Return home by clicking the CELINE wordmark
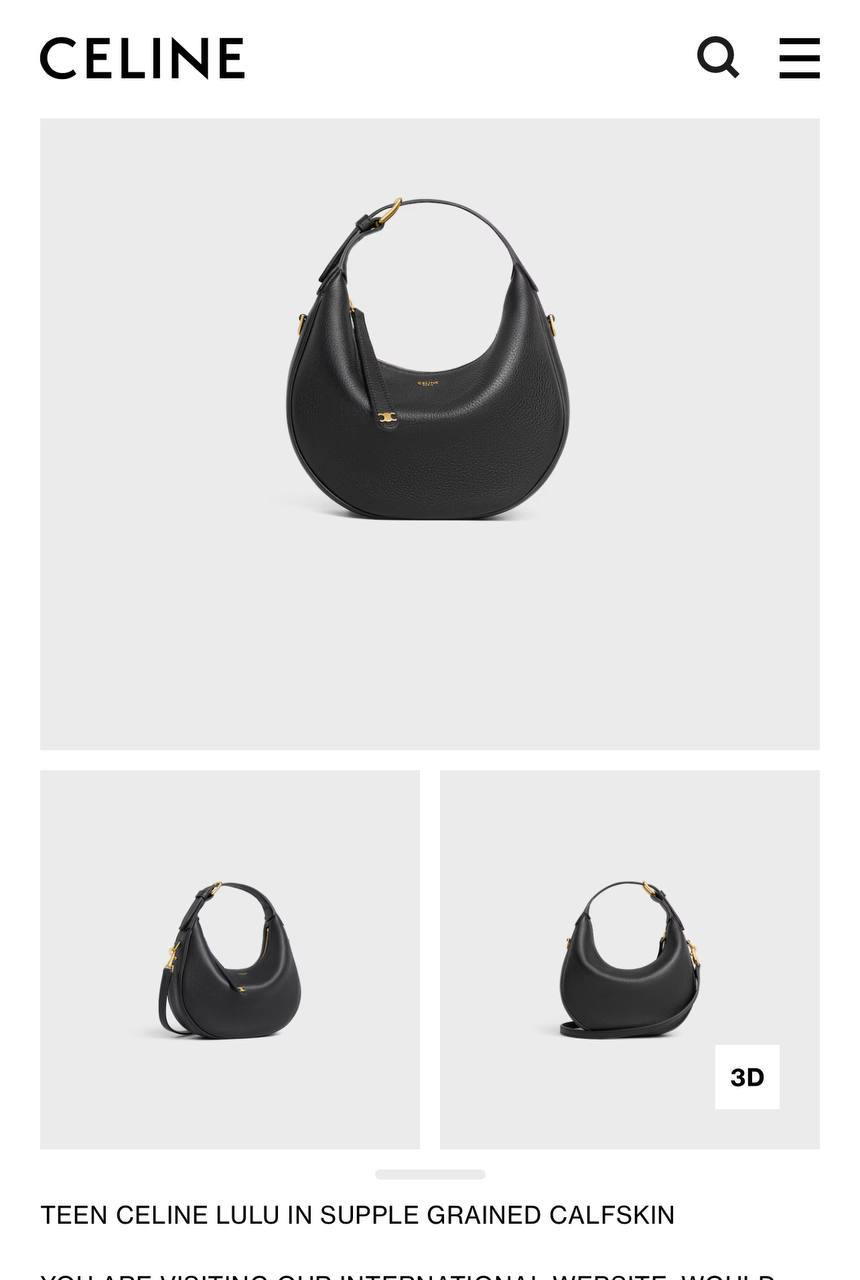This screenshot has width=860, height=1280. click(141, 57)
